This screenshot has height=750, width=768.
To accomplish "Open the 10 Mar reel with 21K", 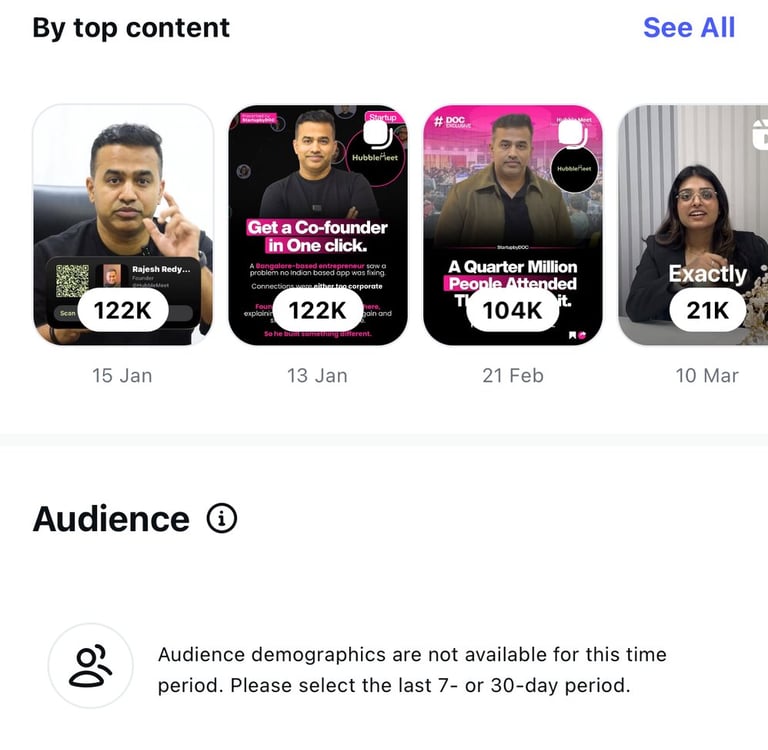I will 694,225.
